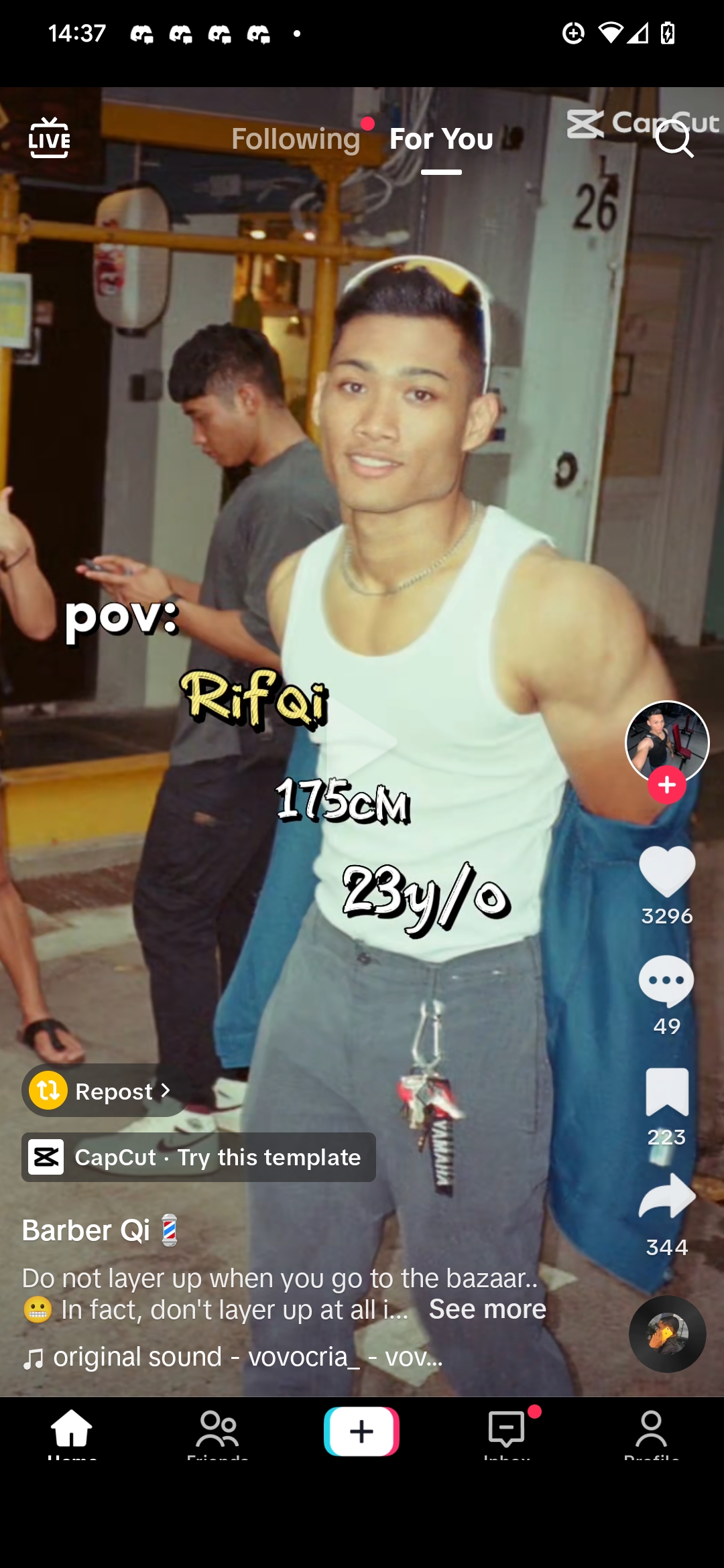The height and width of the screenshot is (1568, 724).
Task: Create a new post with plus button
Action: (x=362, y=1431)
